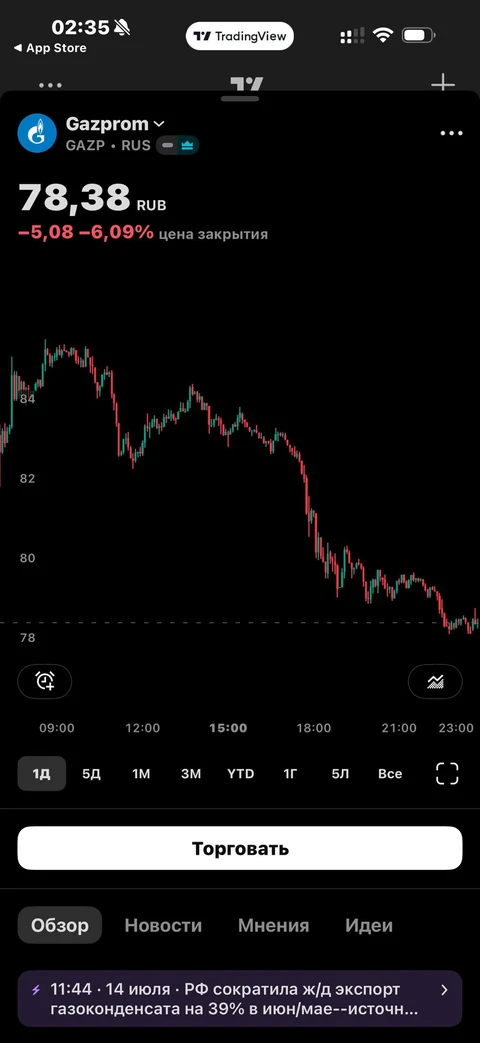
Task: Show year-to-date with YTD
Action: [241, 774]
